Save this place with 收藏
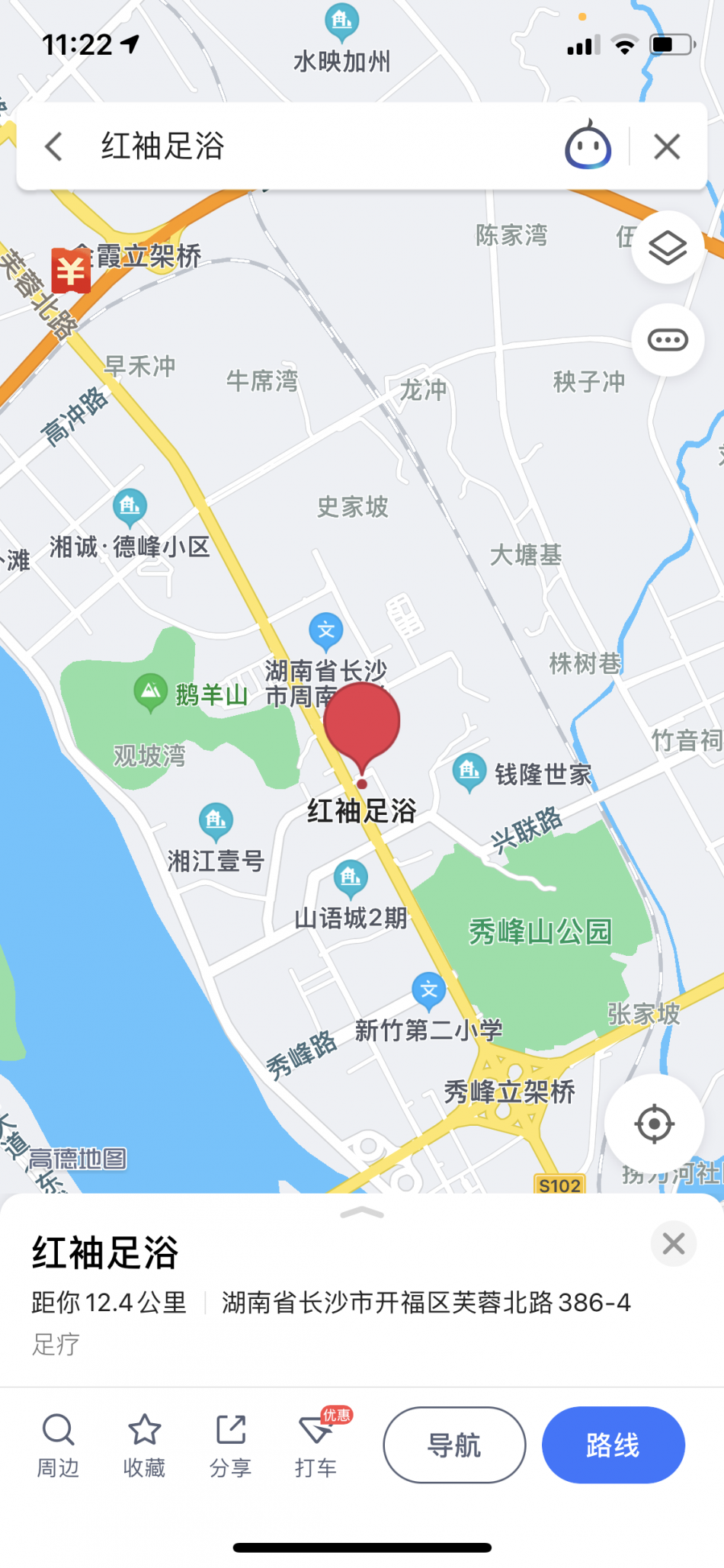Screen dimensions: 724x1568 tap(144, 1445)
